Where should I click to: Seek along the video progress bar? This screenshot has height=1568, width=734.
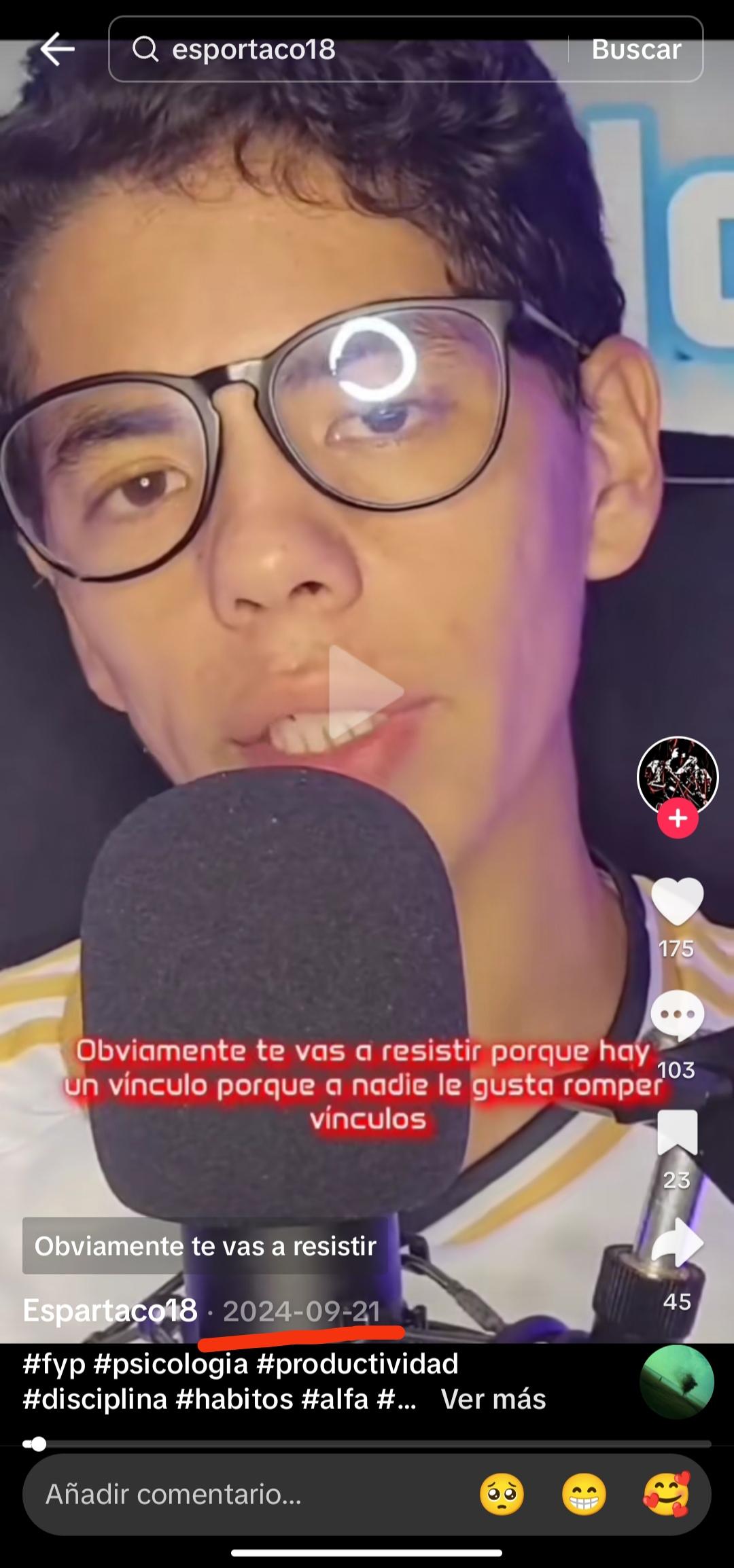(367, 1444)
